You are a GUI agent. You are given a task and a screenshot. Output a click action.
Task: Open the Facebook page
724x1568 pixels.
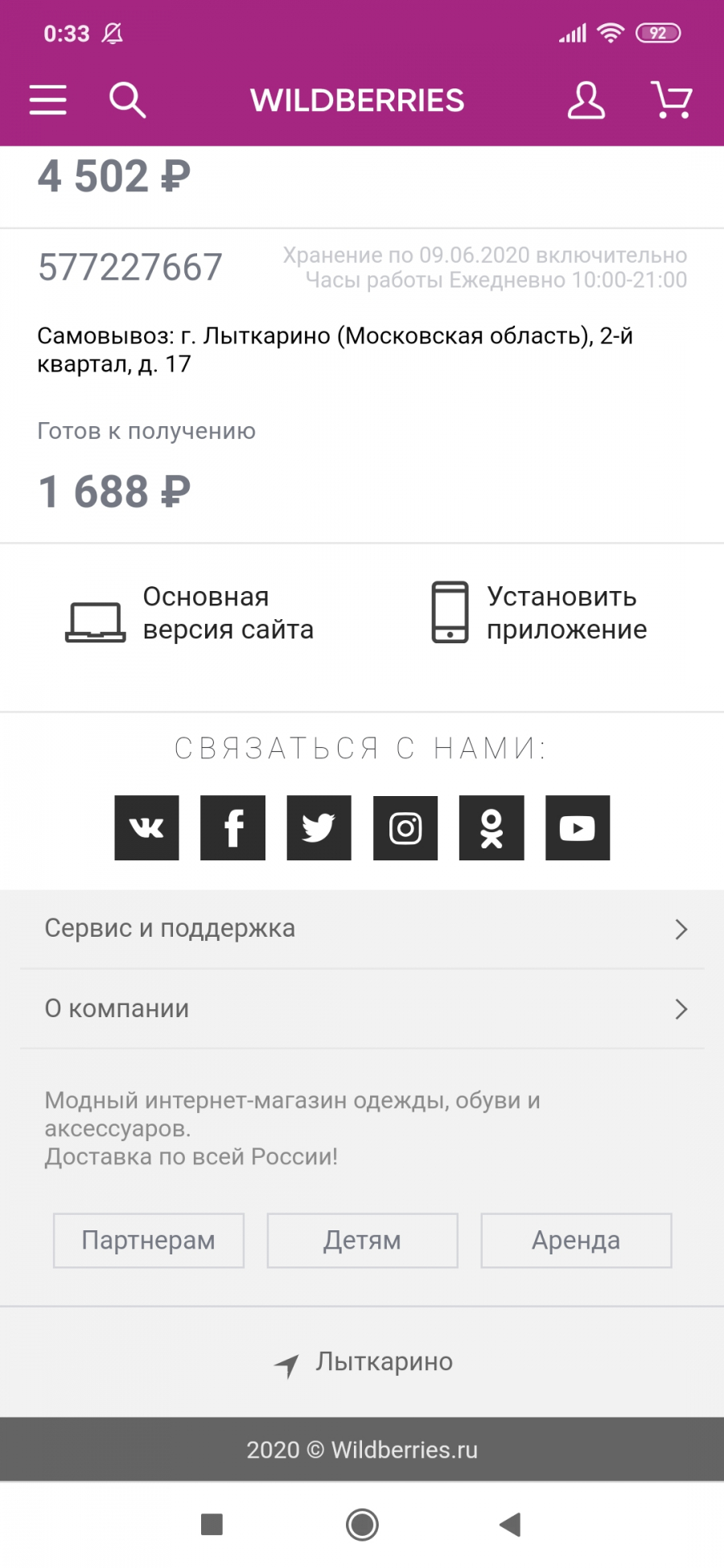coord(232,827)
